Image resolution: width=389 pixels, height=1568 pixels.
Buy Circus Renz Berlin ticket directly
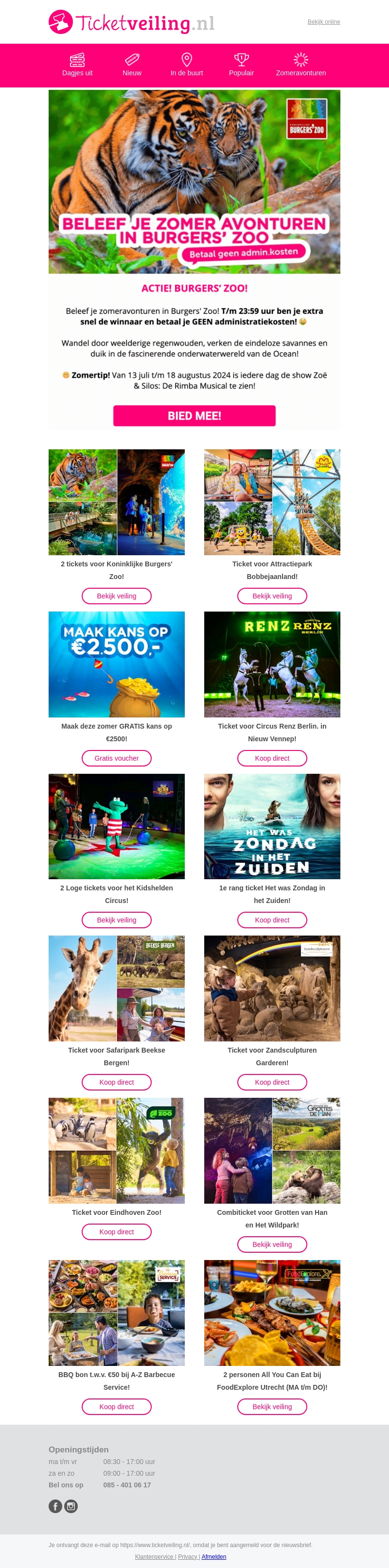[x=272, y=758]
